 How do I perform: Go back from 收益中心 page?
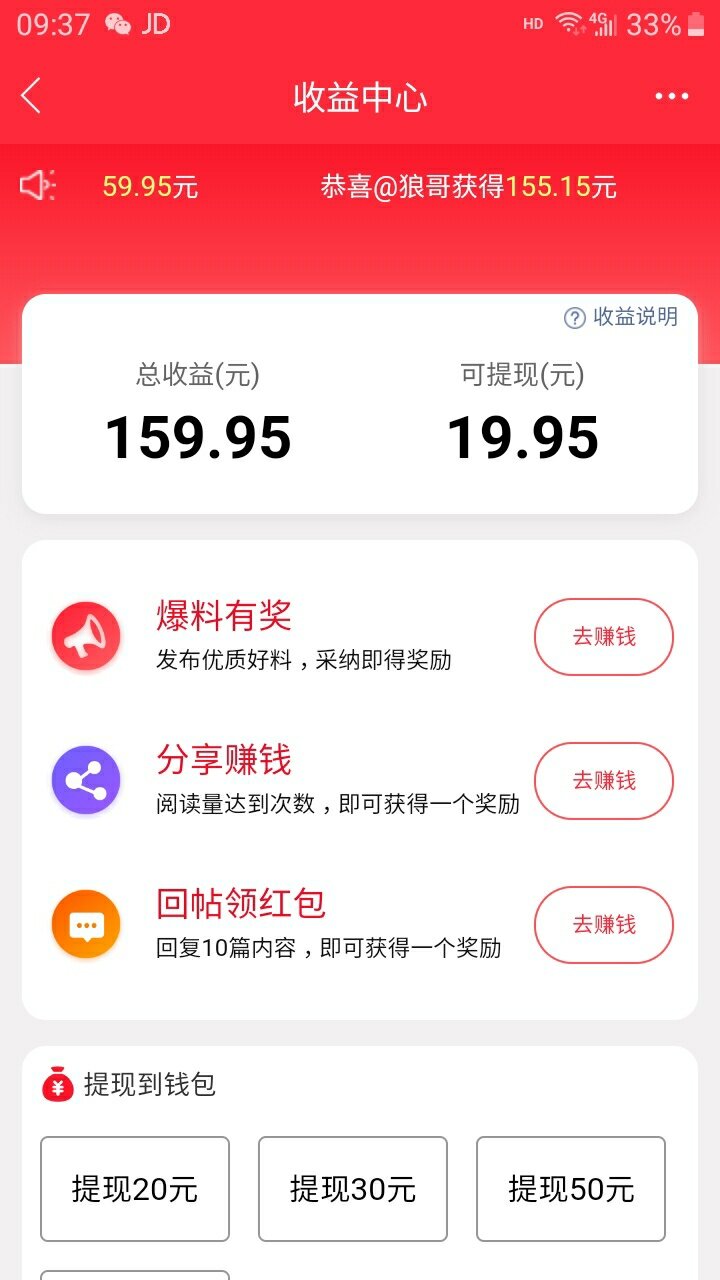[32, 97]
